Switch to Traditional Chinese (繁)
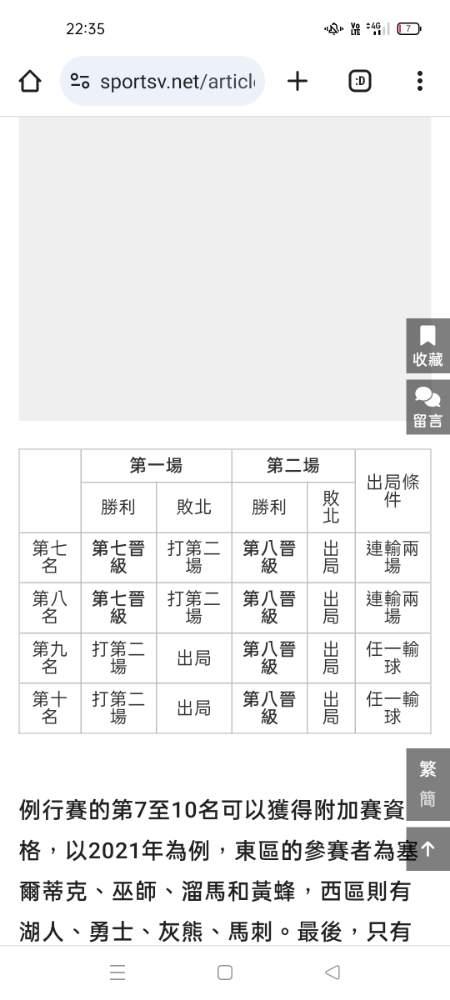Image resolution: width=450 pixels, height=1000 pixels. point(428,769)
